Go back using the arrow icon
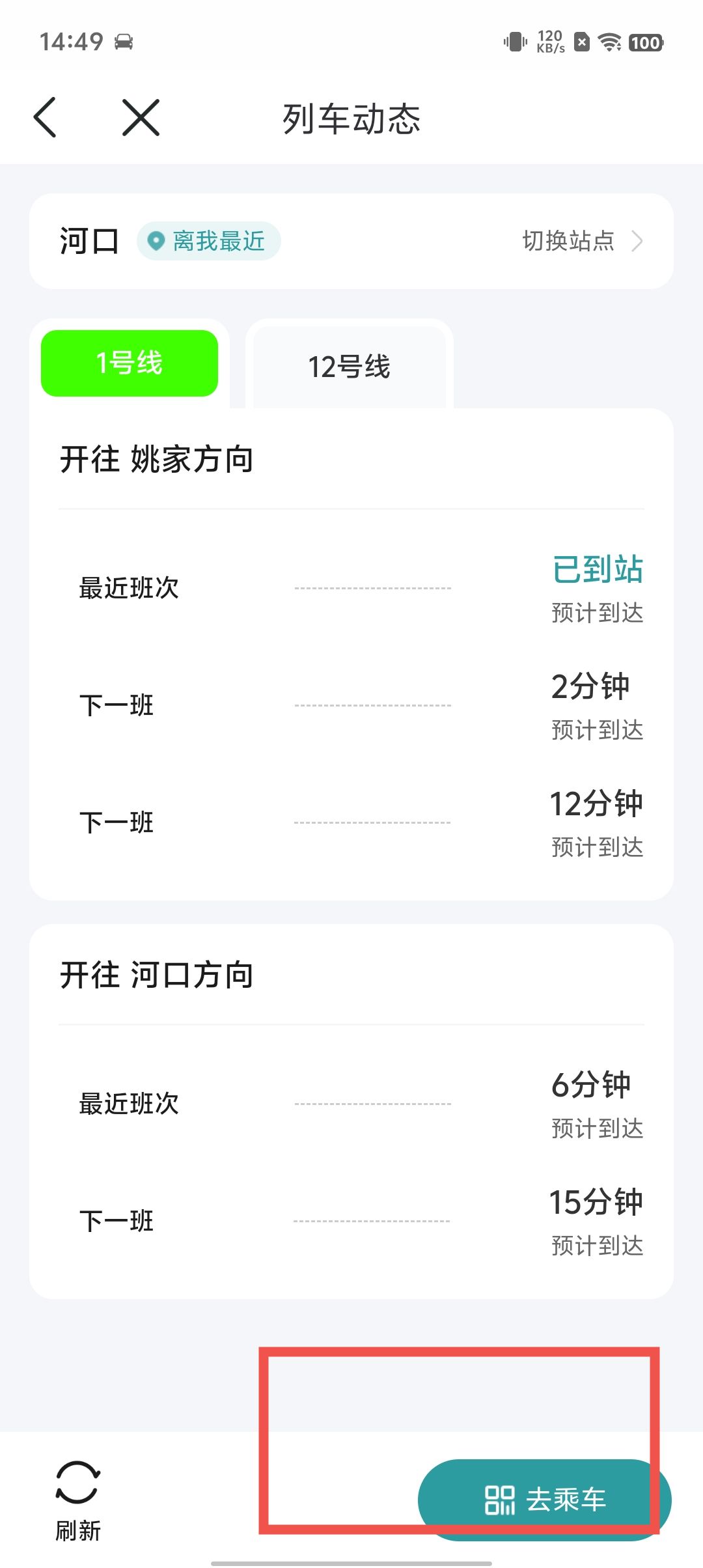 coord(46,118)
